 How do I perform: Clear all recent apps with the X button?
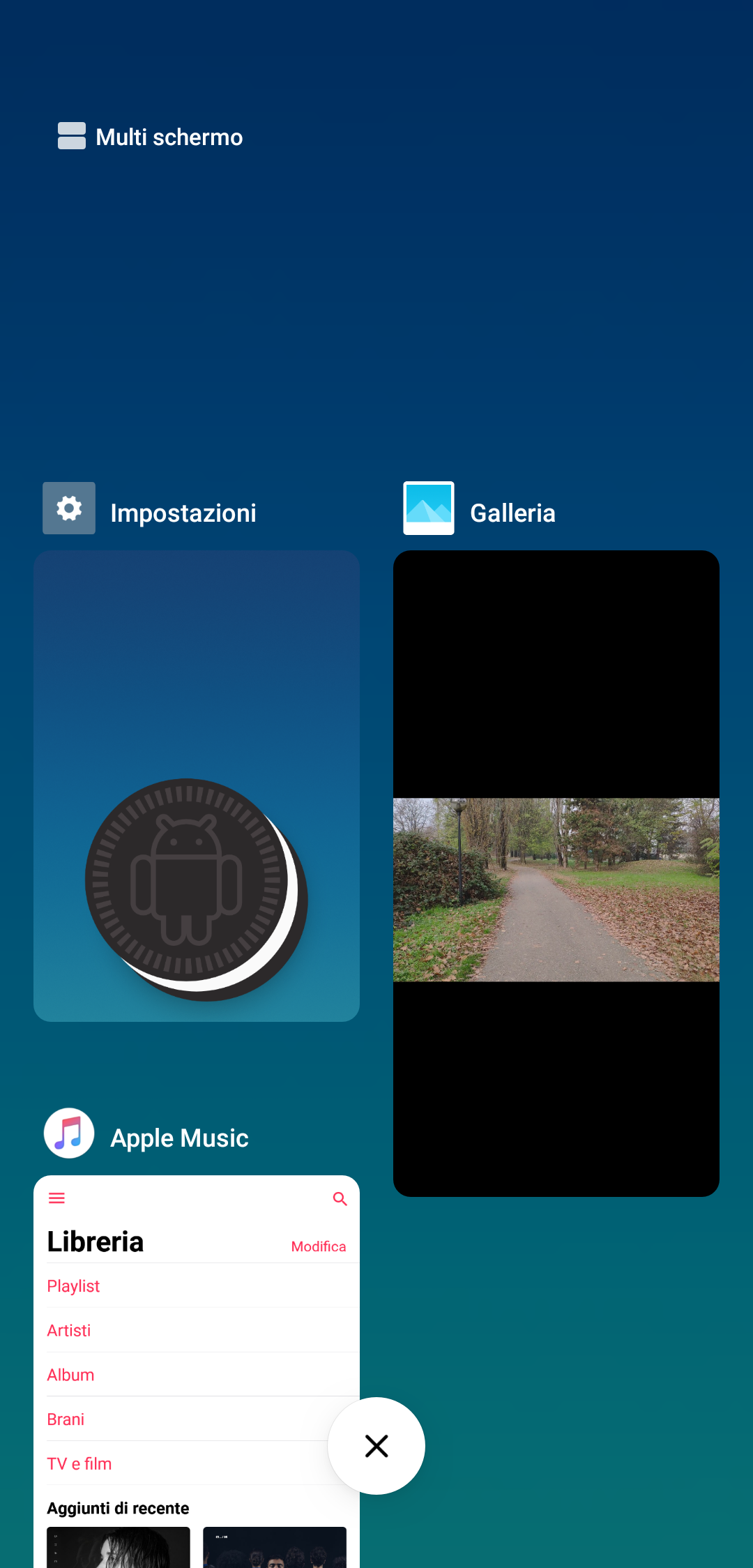pyautogui.click(x=376, y=1446)
